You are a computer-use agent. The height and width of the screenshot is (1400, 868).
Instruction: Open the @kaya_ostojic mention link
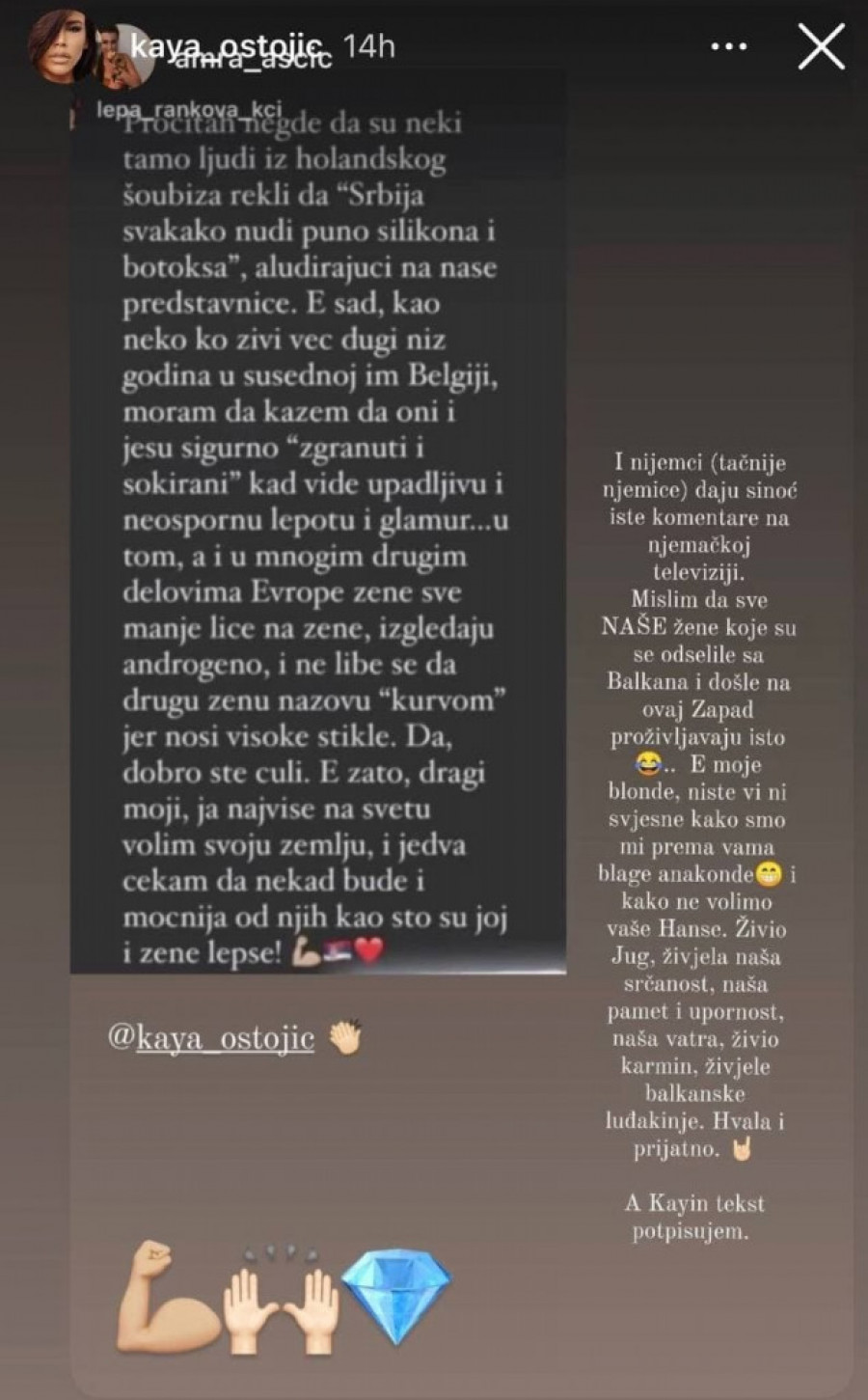point(212,1038)
